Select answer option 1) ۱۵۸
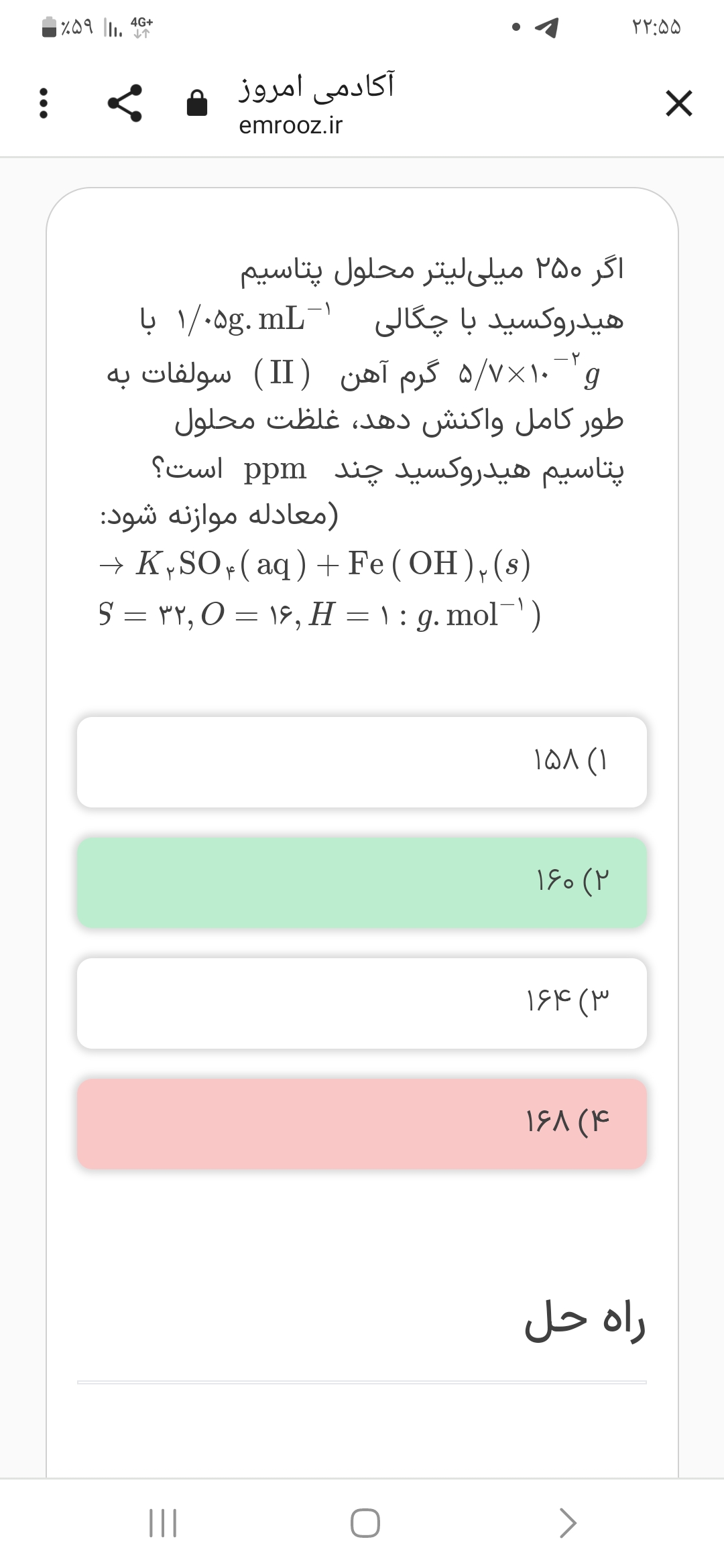Screen dimensions: 724x1568 [x=362, y=762]
